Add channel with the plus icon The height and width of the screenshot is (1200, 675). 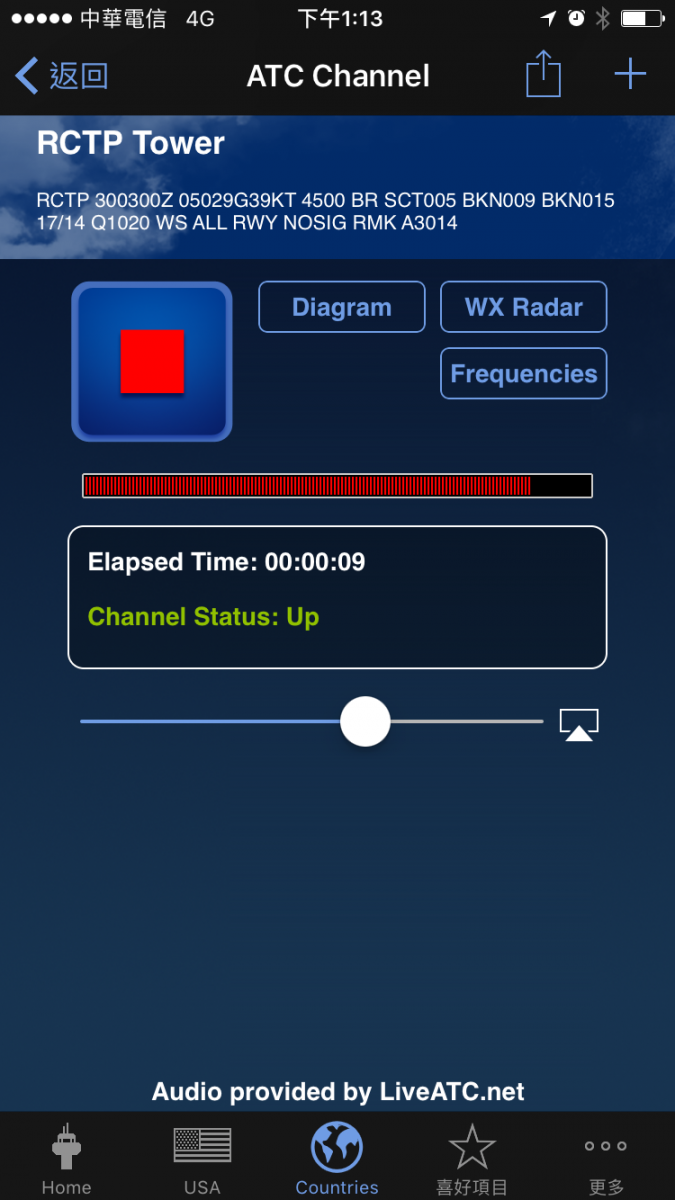tap(630, 75)
